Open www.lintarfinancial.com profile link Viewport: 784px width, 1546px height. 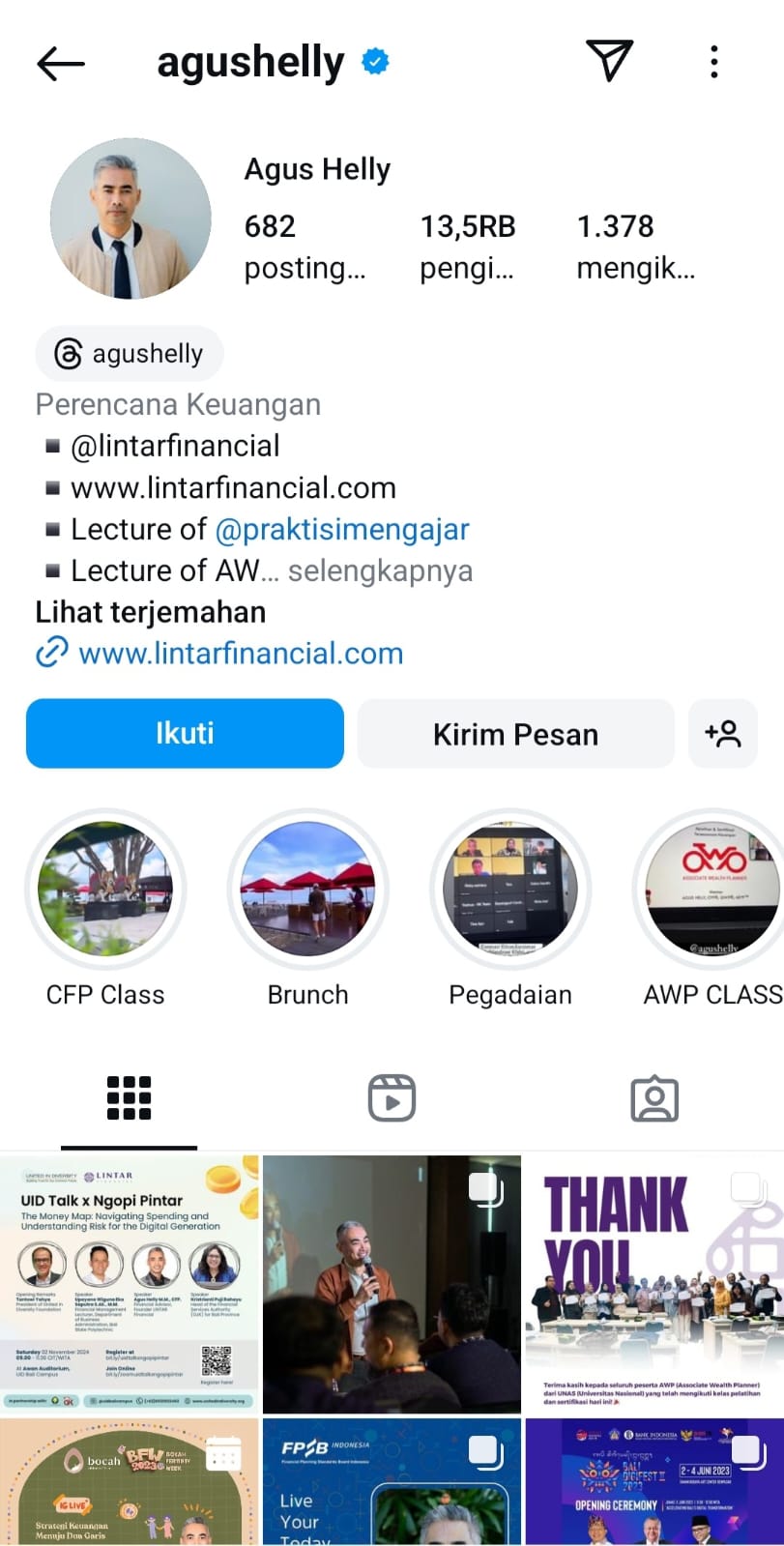pos(240,654)
